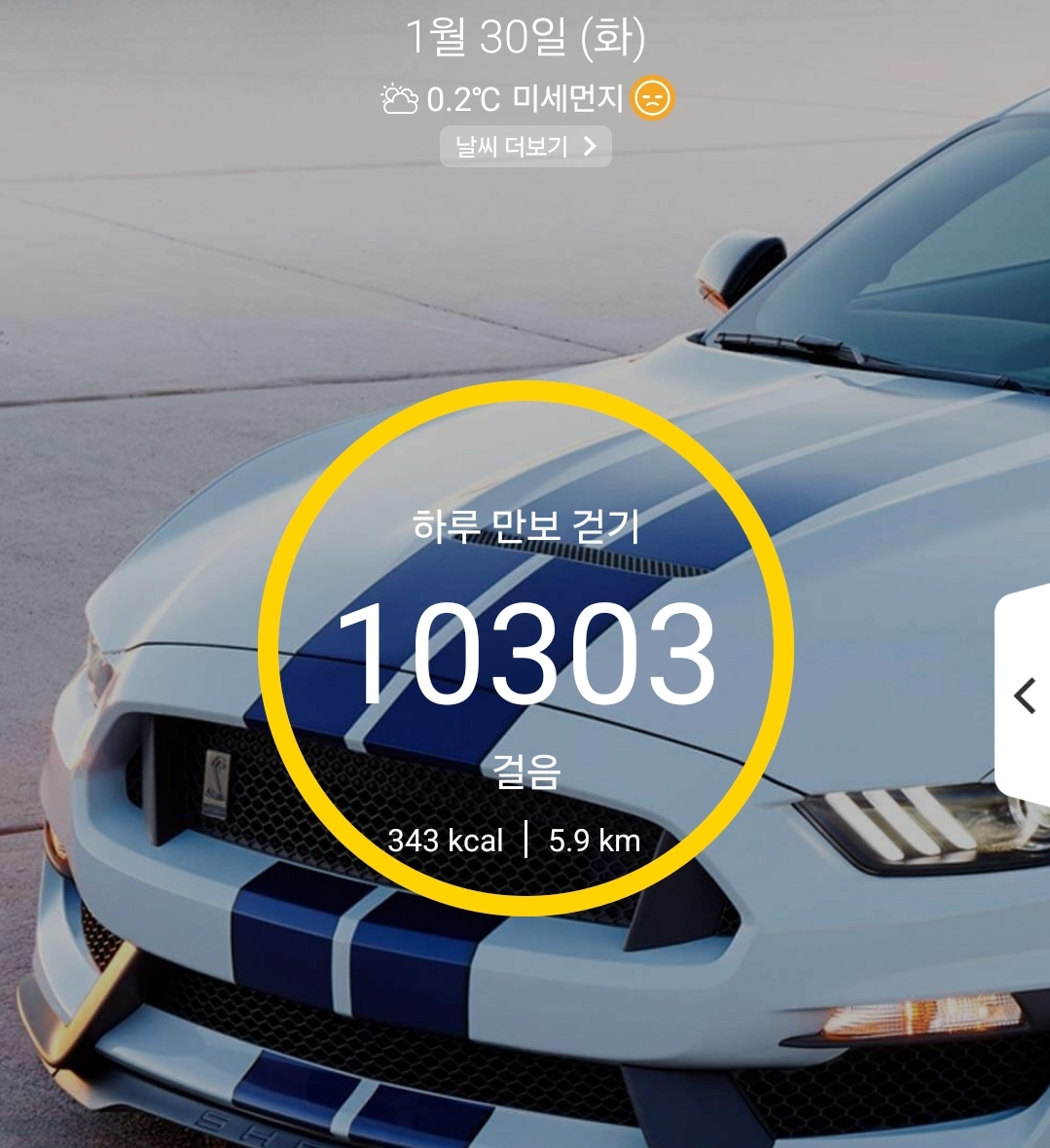Open the 날씨 더보기 weather details button

point(525,147)
